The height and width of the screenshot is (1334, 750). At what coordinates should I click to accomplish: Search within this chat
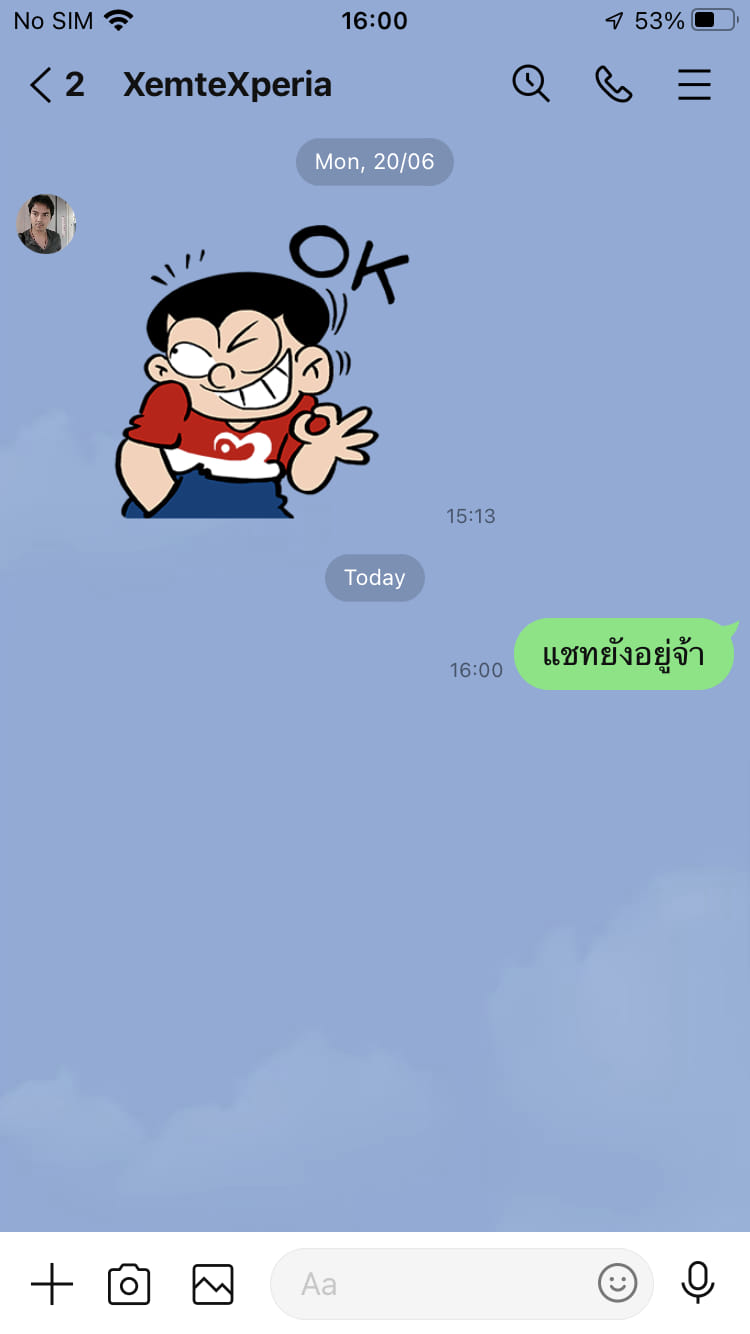coord(531,84)
